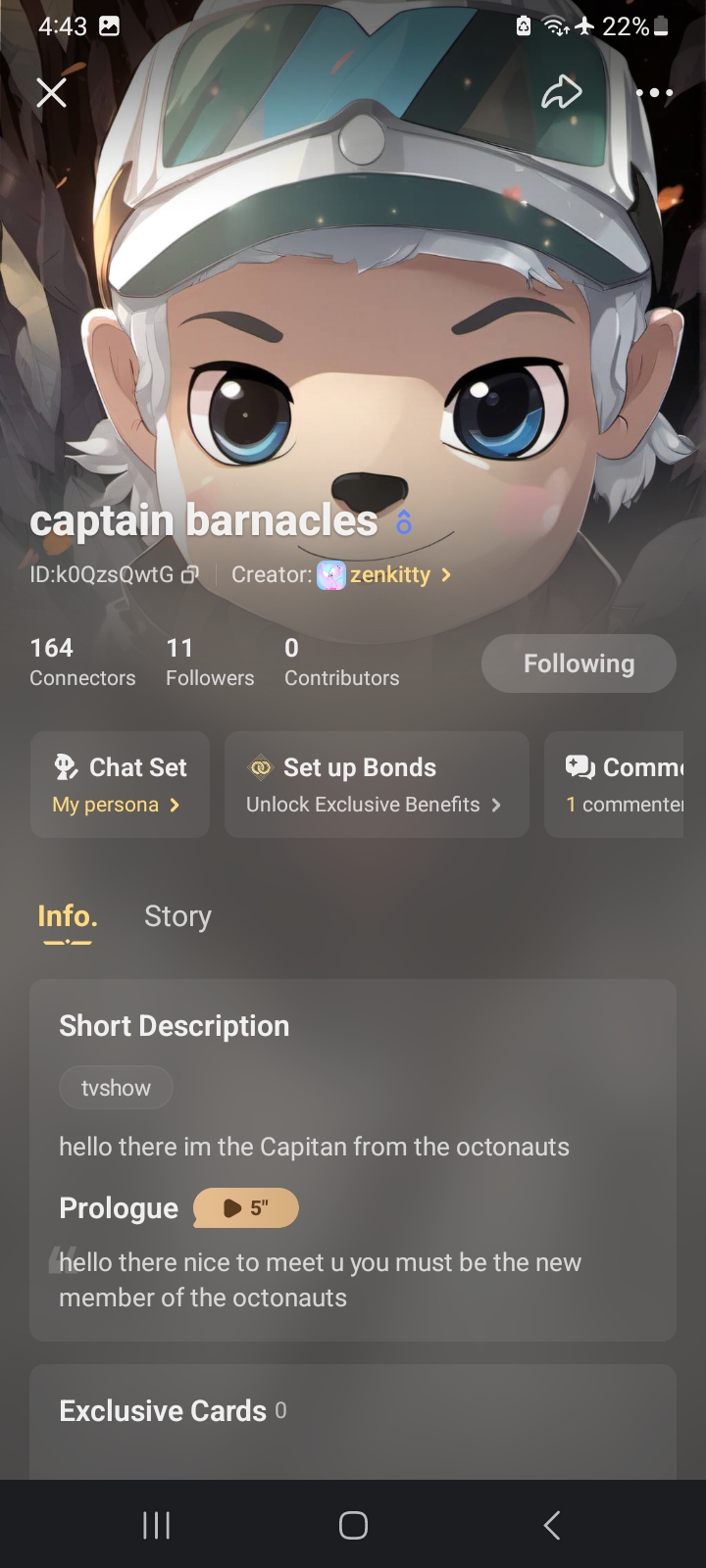Tap the tvshow tag chip
706x1568 pixels.
[116, 1088]
